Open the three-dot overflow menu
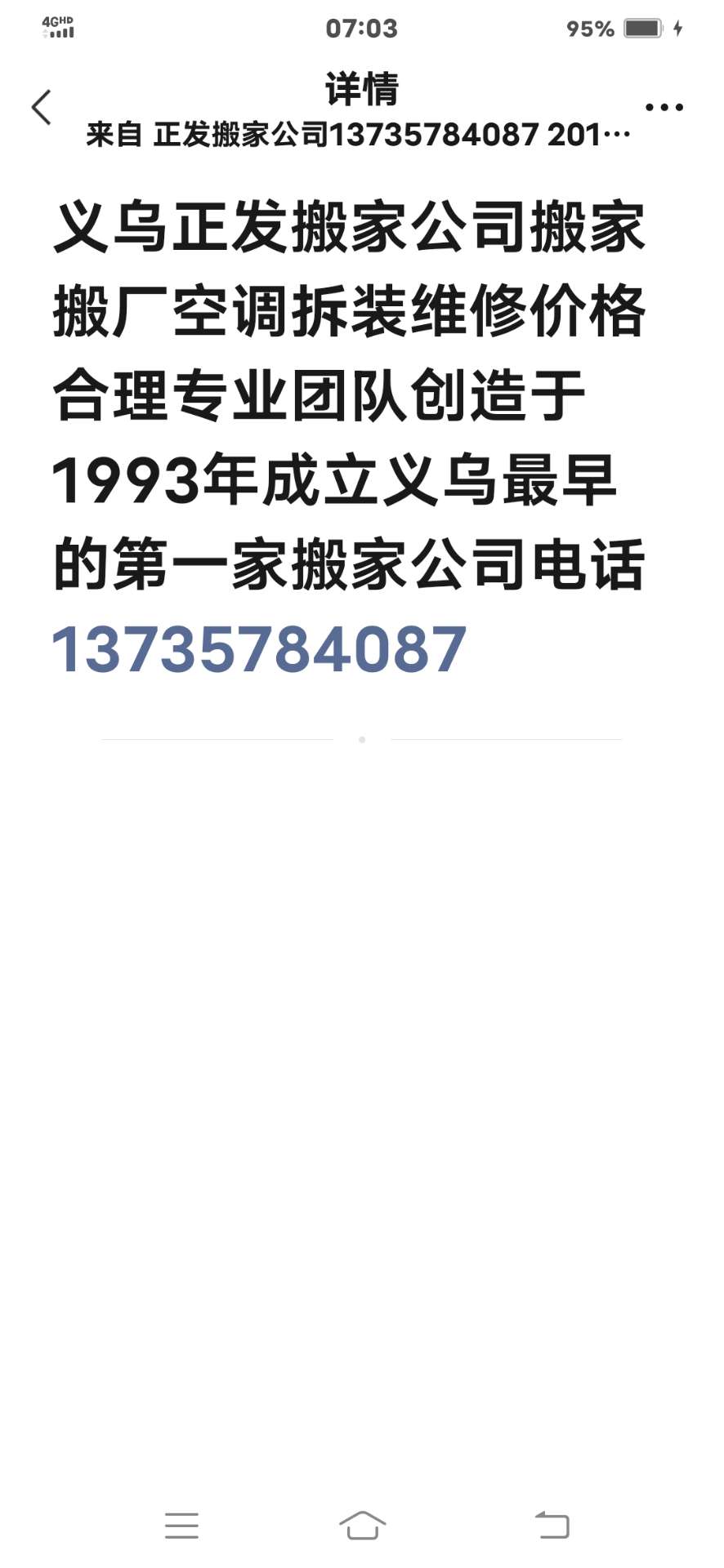Screen dimensions: 724x1568 tap(664, 107)
